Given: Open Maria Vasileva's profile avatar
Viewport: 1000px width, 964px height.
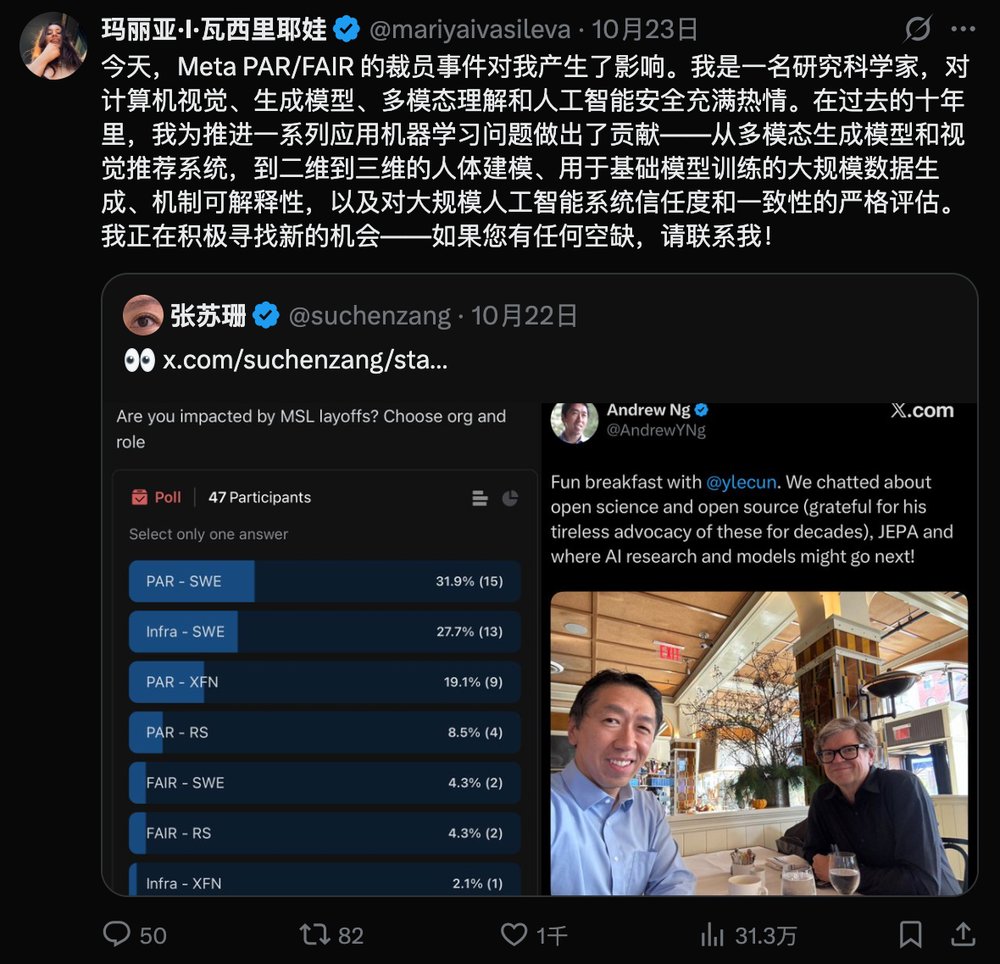Looking at the screenshot, I should click(x=53, y=46).
